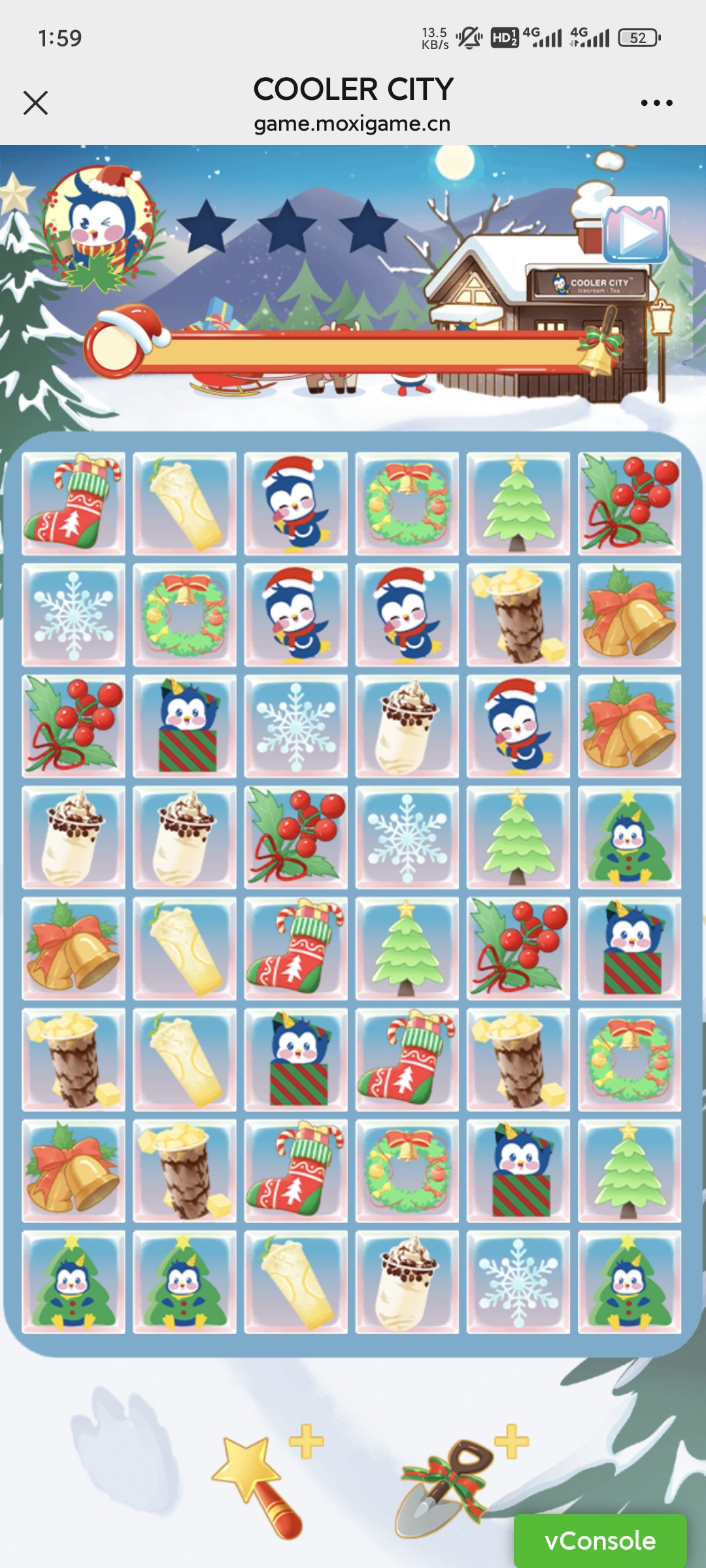The image size is (706, 1568).
Task: Tap the icy blue play button
Action: point(635,230)
